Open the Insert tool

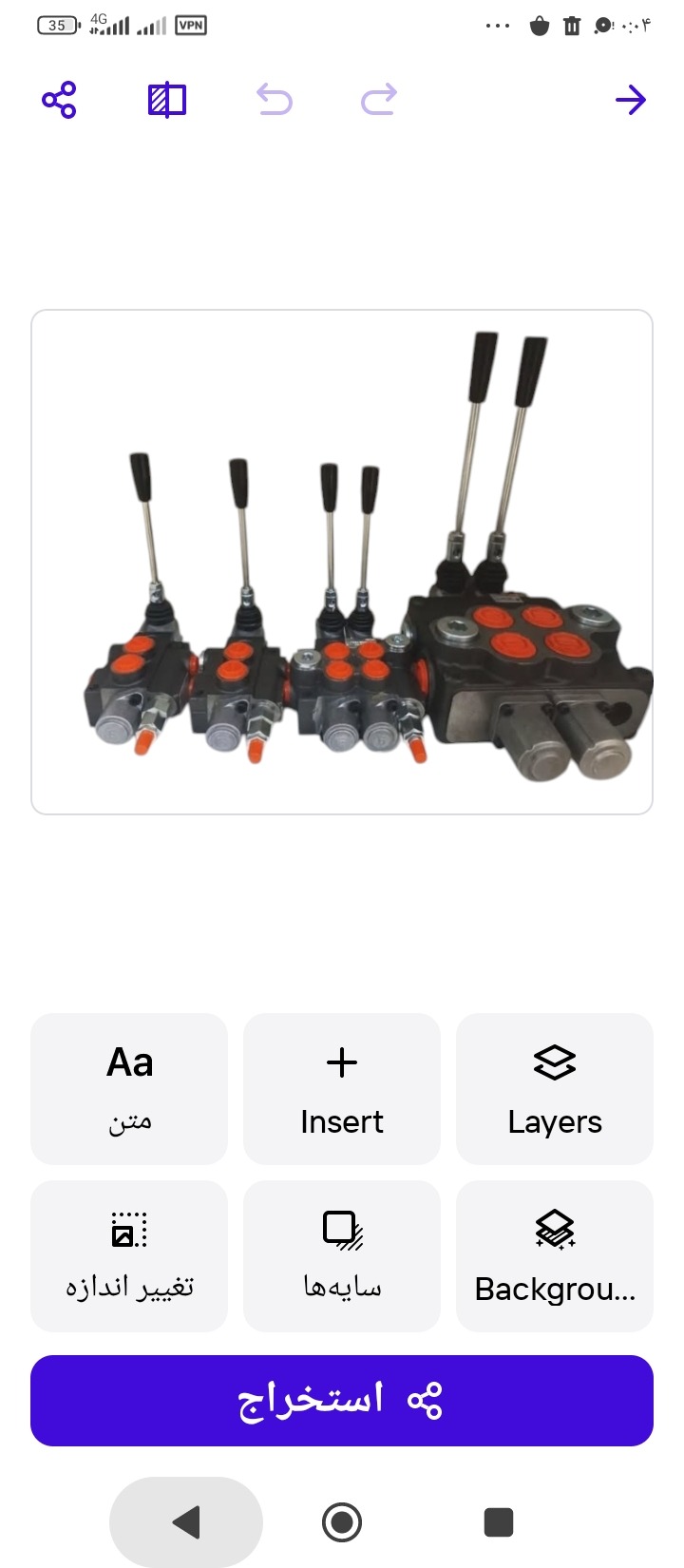pyautogui.click(x=342, y=1089)
